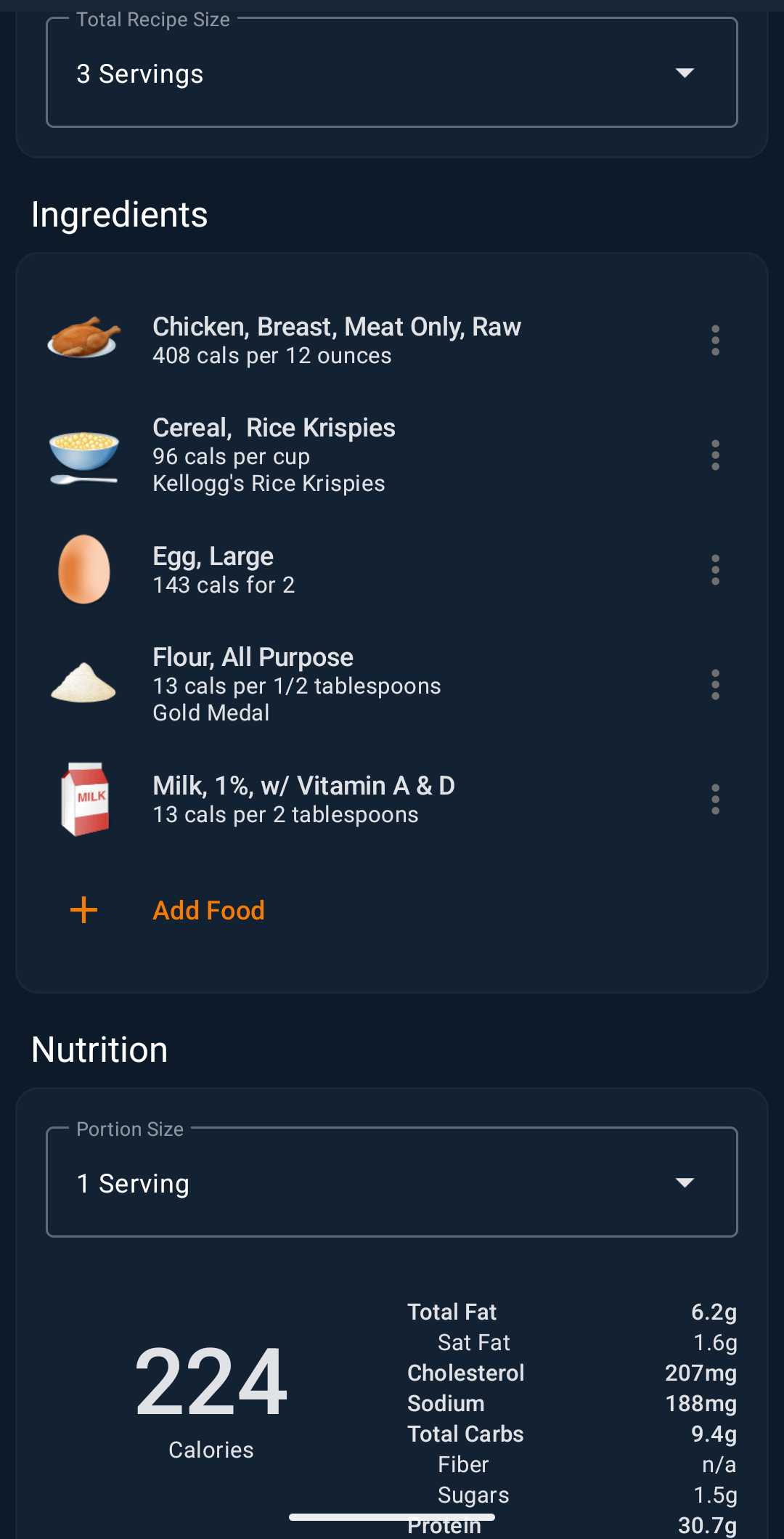Open the Total Recipe Size dropdown
The image size is (784, 1539).
(x=392, y=73)
